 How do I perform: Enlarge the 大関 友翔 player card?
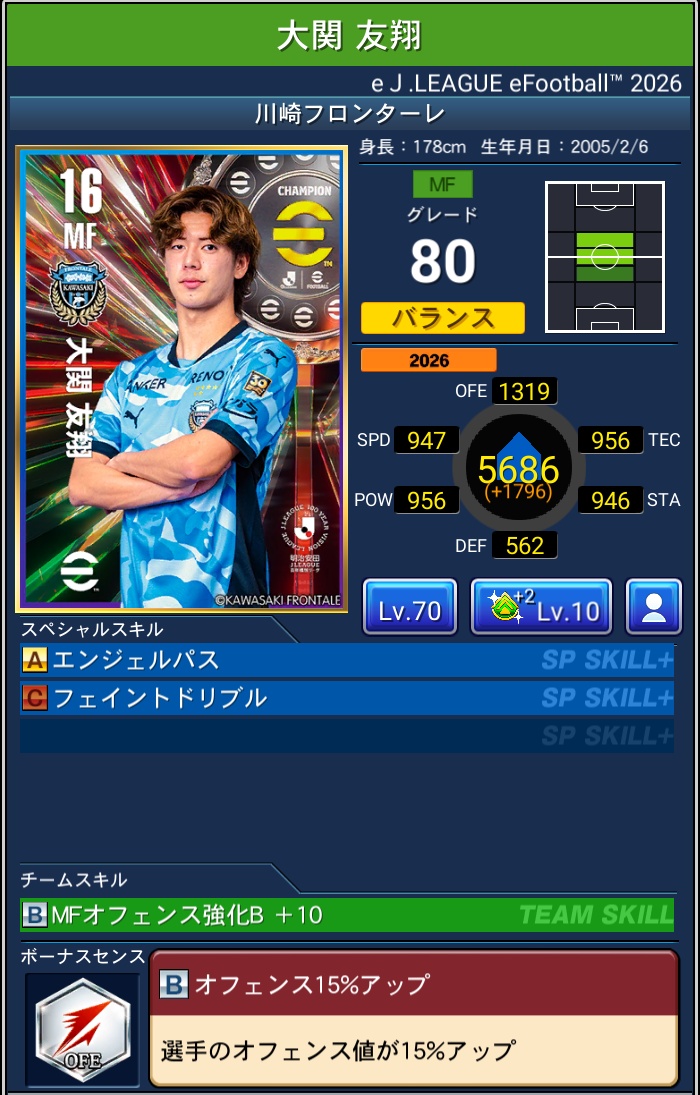181,379
